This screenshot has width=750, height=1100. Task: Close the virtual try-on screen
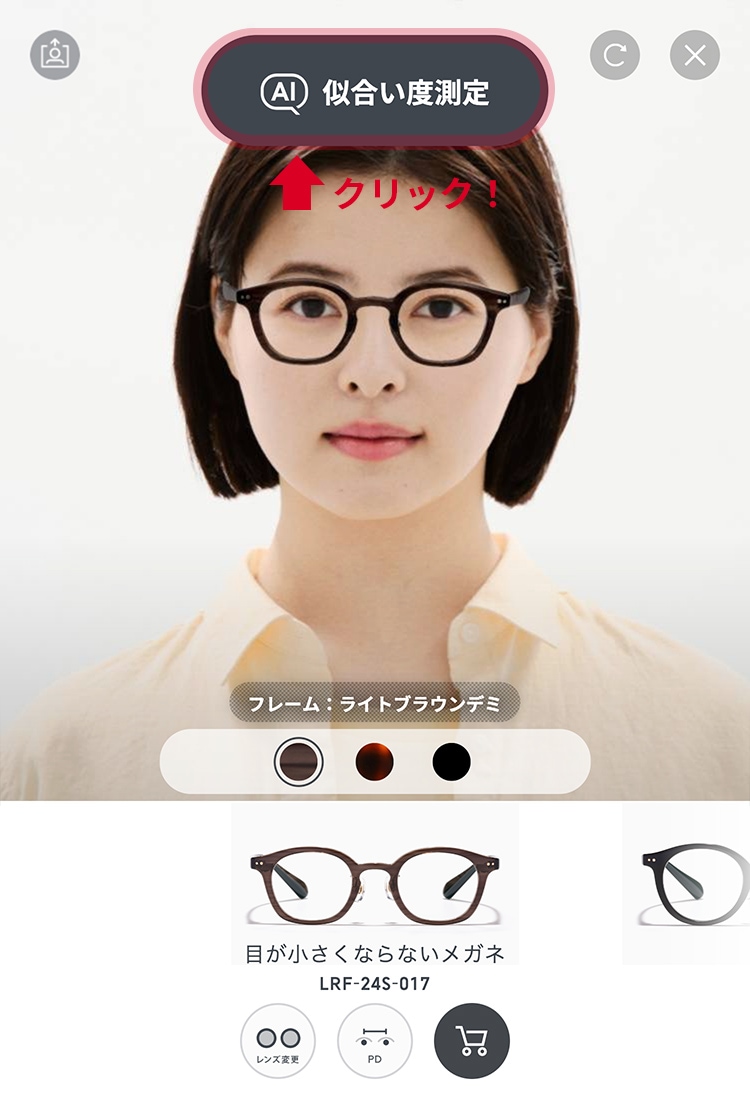point(695,55)
